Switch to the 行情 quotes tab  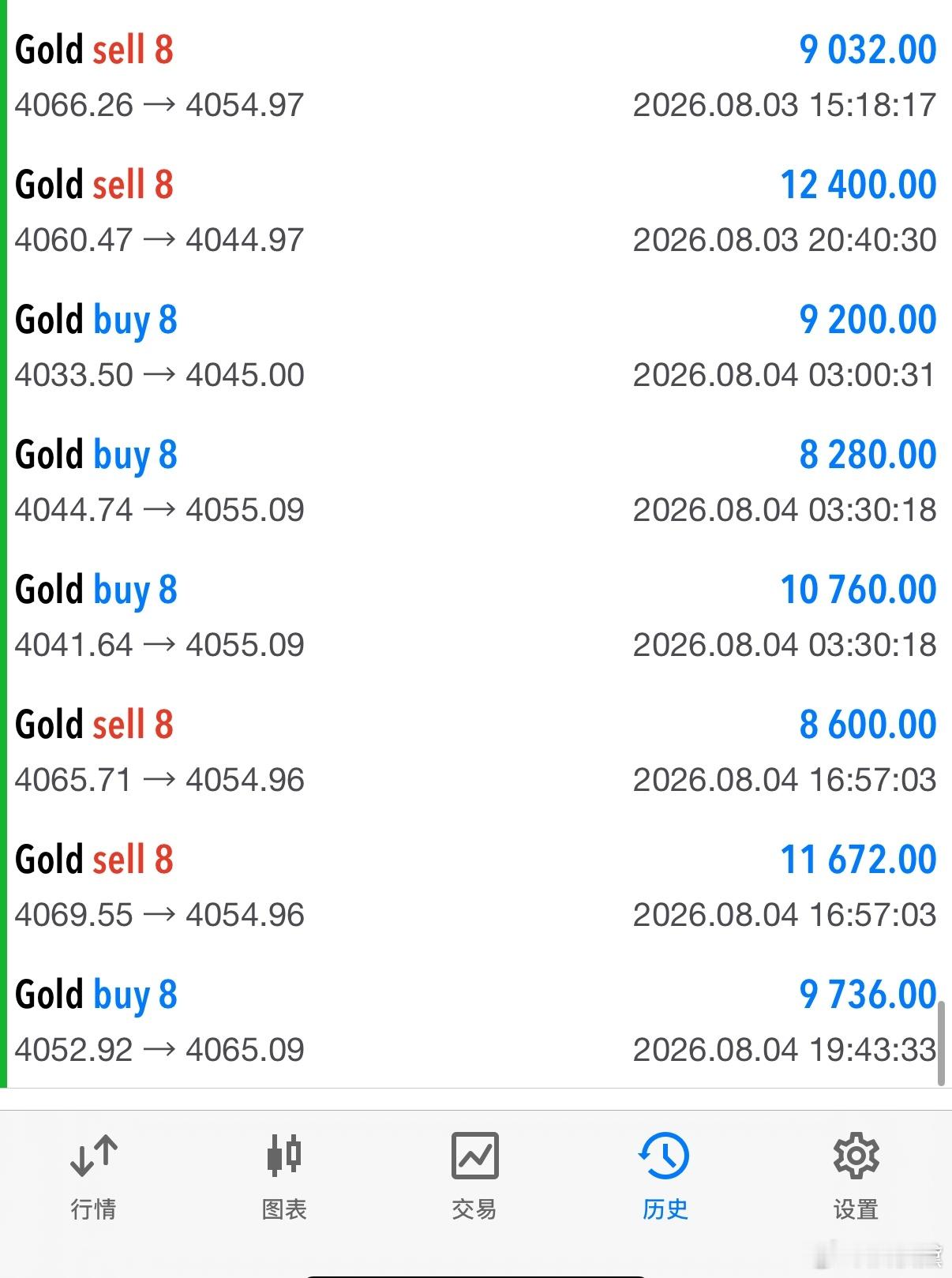[x=94, y=1177]
